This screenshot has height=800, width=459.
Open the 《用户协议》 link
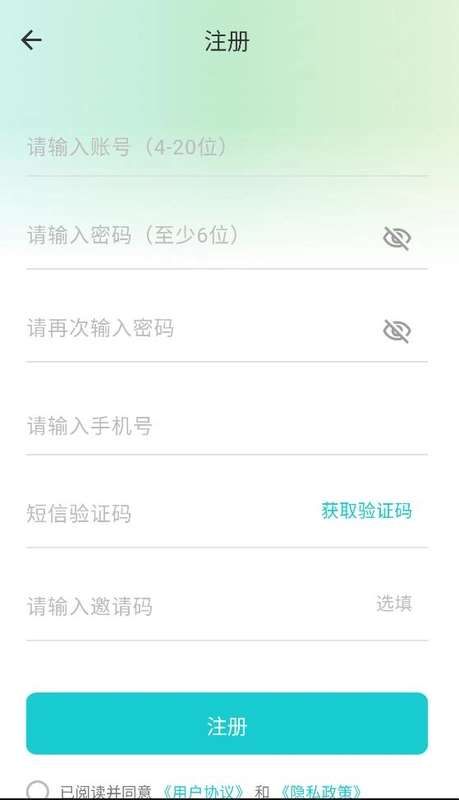[x=203, y=792]
